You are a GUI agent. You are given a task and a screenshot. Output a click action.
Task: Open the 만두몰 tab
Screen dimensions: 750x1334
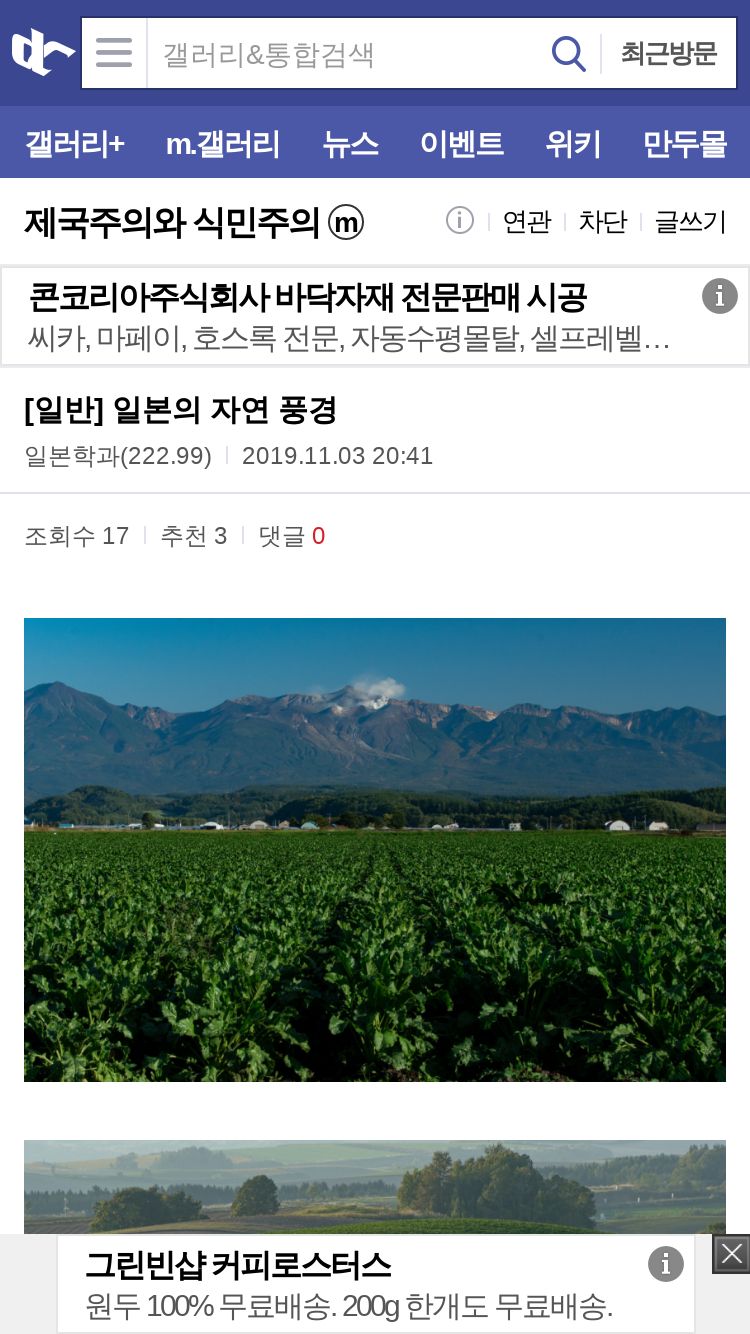pos(685,143)
